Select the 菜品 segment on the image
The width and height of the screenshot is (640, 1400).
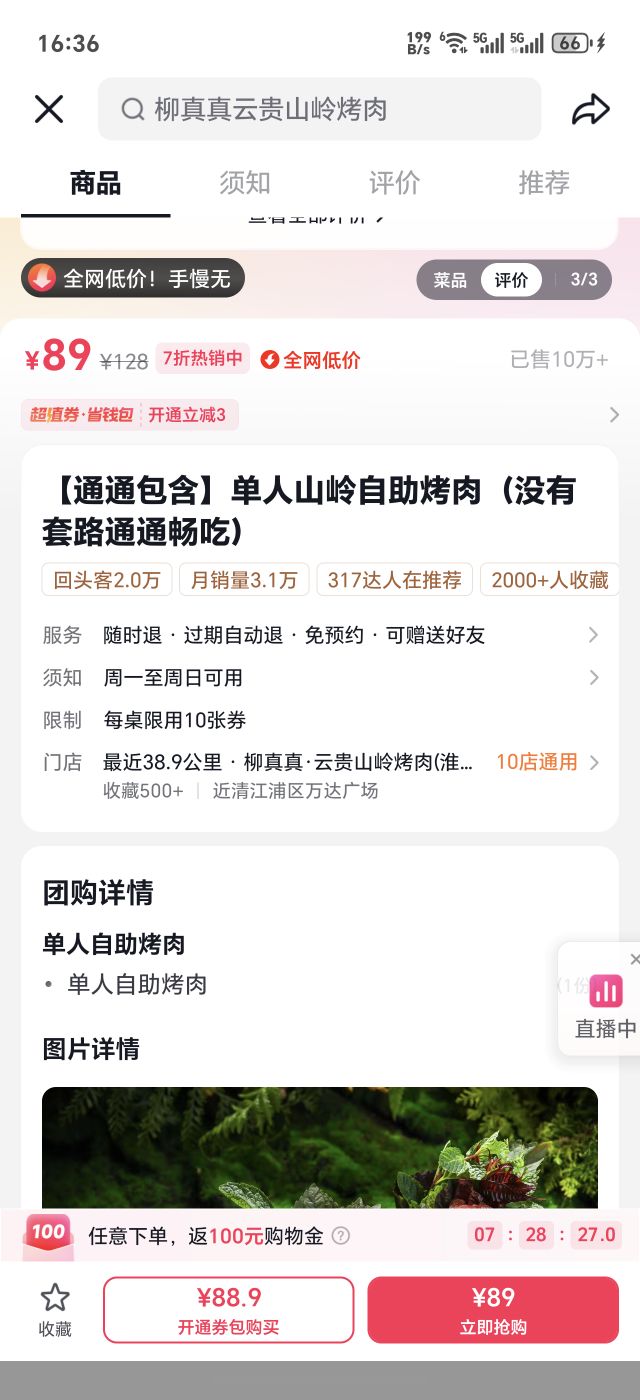pyautogui.click(x=450, y=280)
